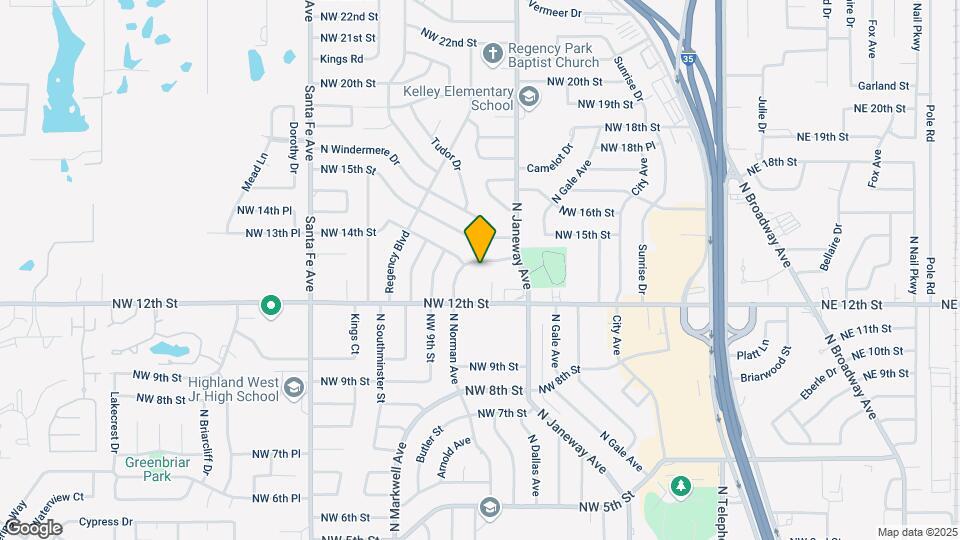
Task: Open Regency Park Baptist Church place marker
Action: [492, 52]
